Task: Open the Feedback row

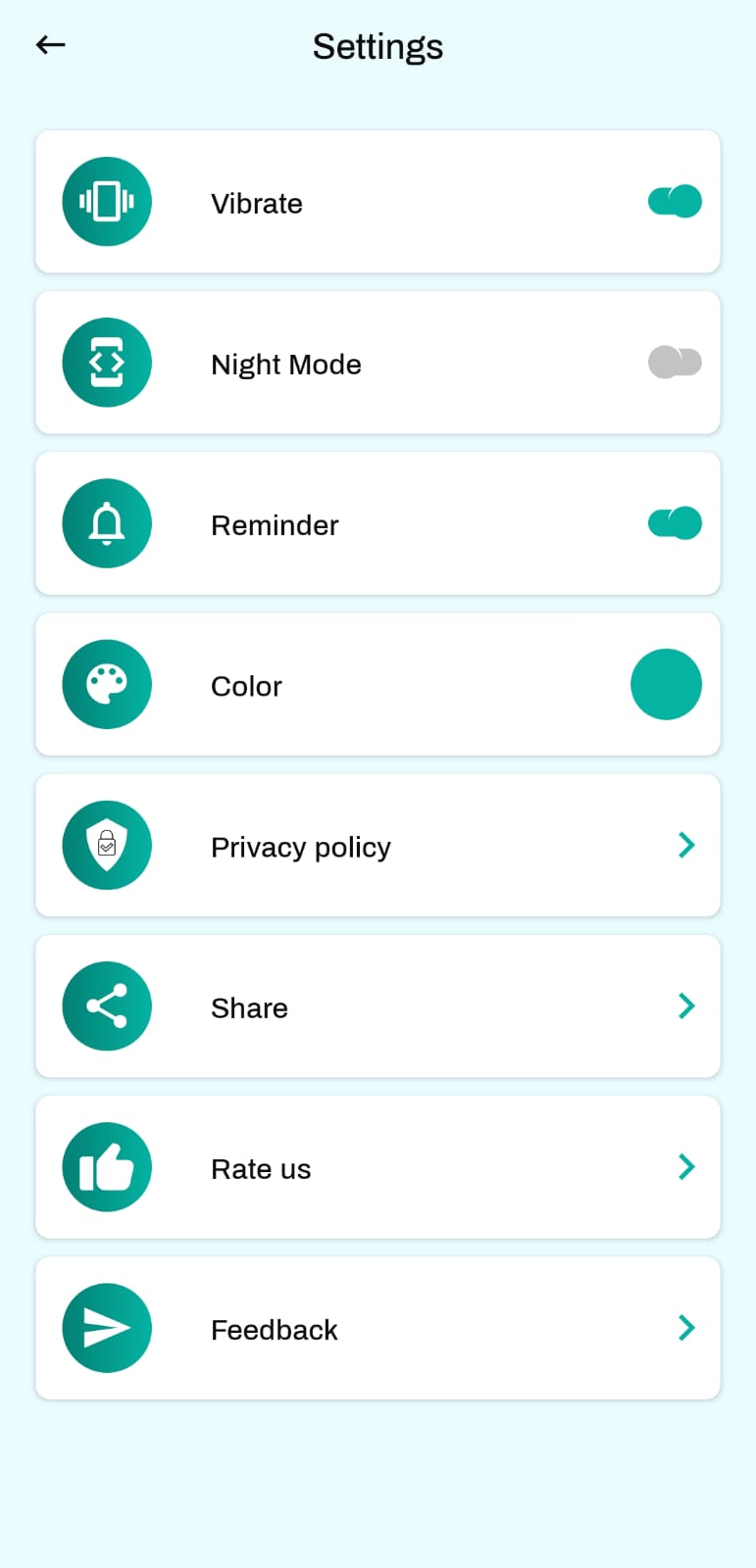Action: pyautogui.click(x=378, y=1328)
